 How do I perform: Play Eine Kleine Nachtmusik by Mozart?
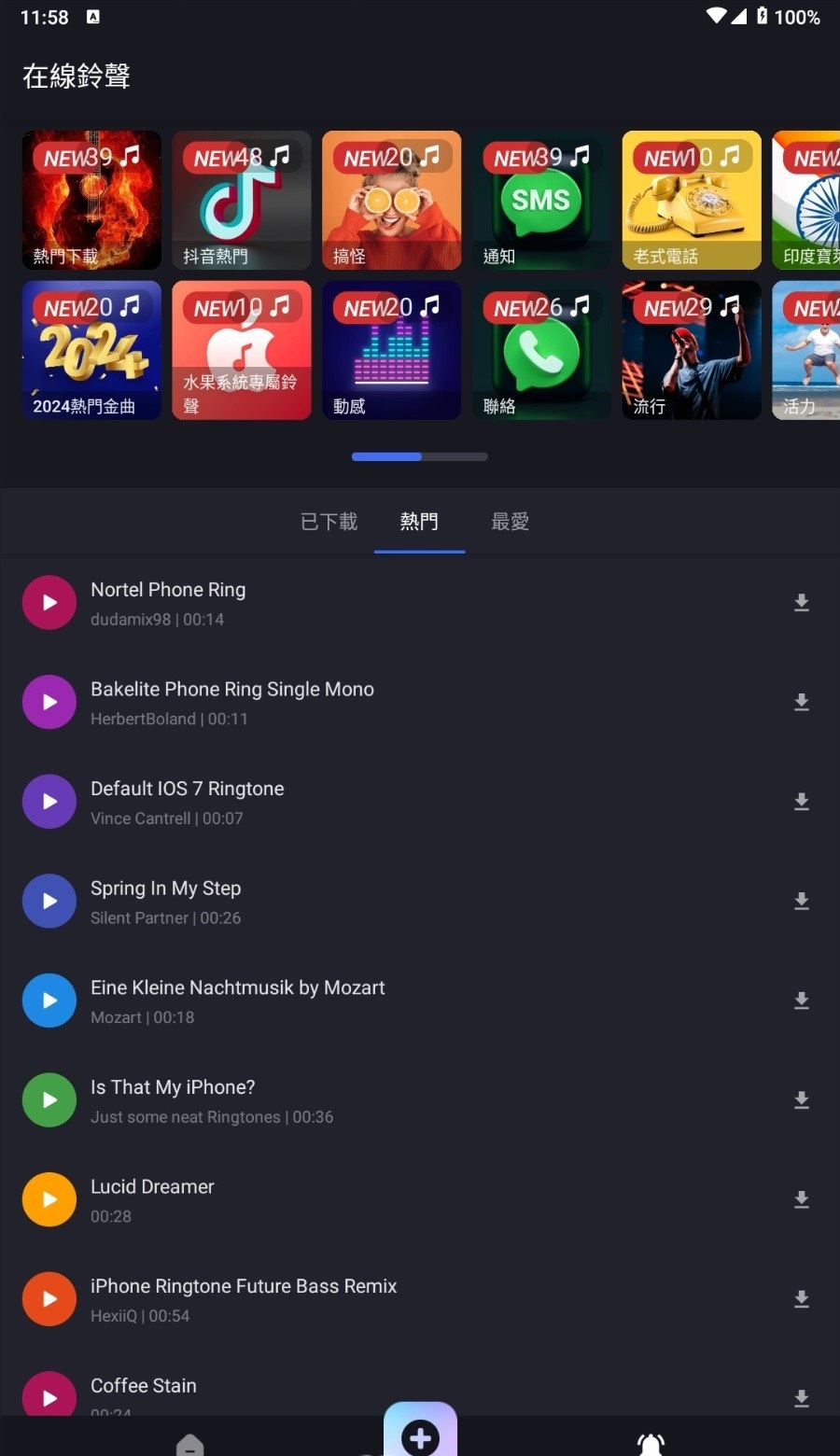coord(49,1001)
